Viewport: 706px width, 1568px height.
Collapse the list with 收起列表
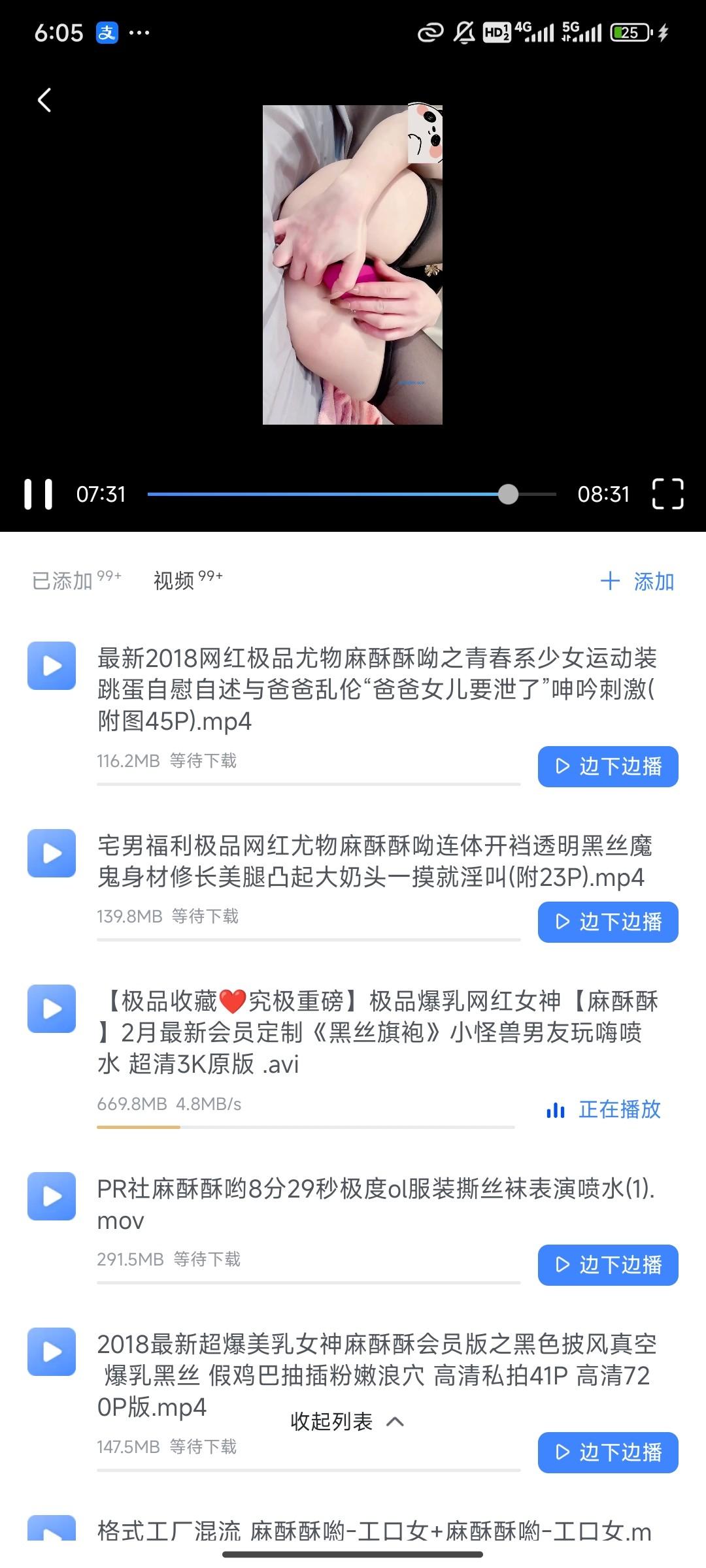coord(346,1422)
